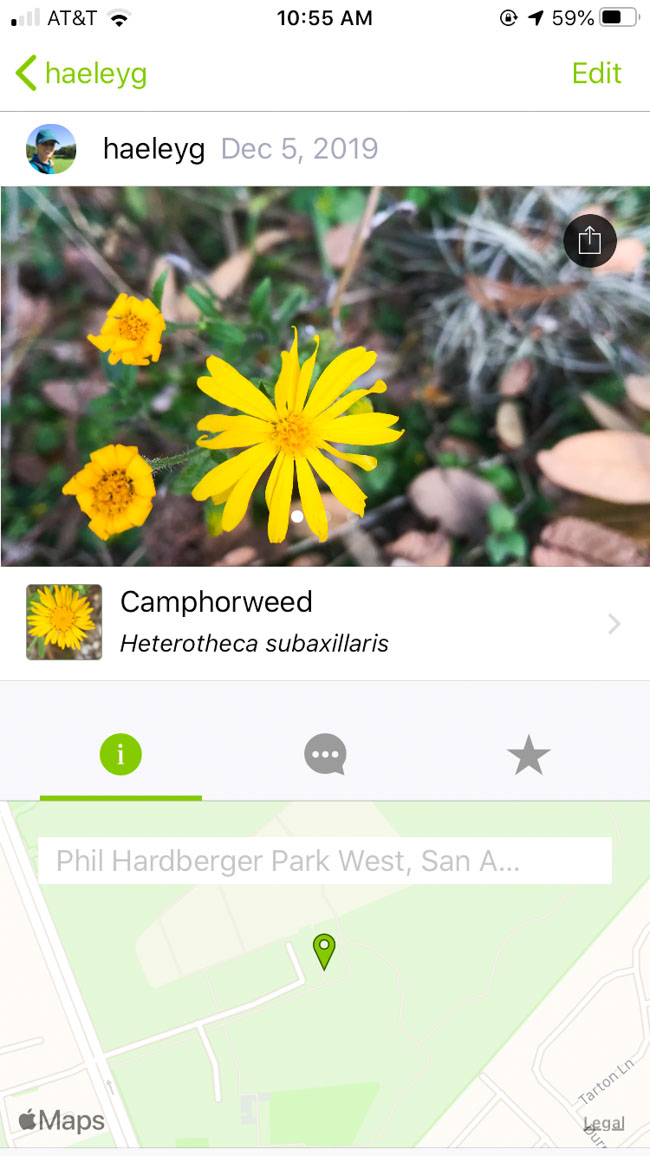The height and width of the screenshot is (1156, 650).
Task: Switch to the favorites star tab
Action: coord(528,756)
